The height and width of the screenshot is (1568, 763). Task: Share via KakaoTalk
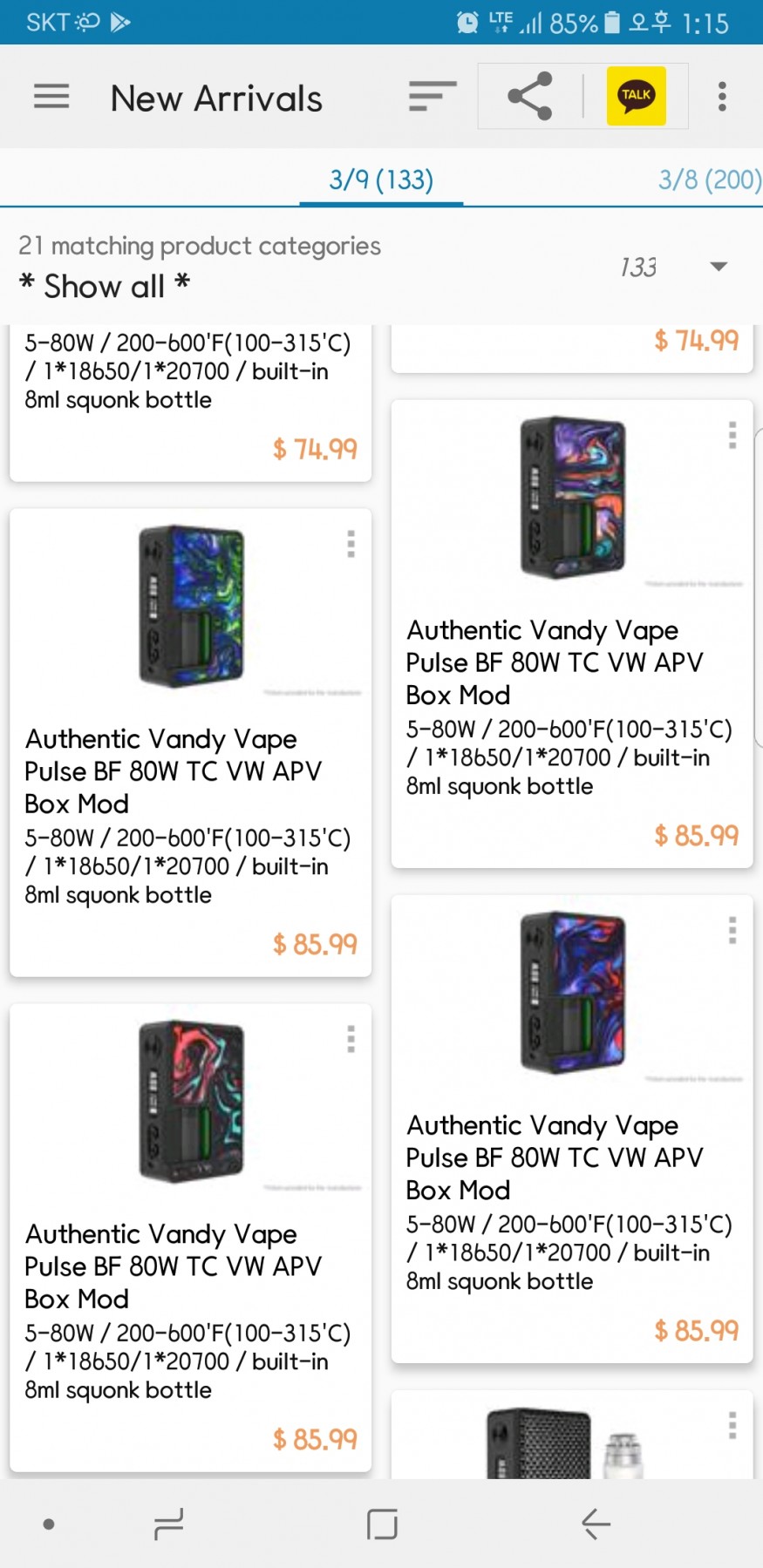click(x=636, y=96)
